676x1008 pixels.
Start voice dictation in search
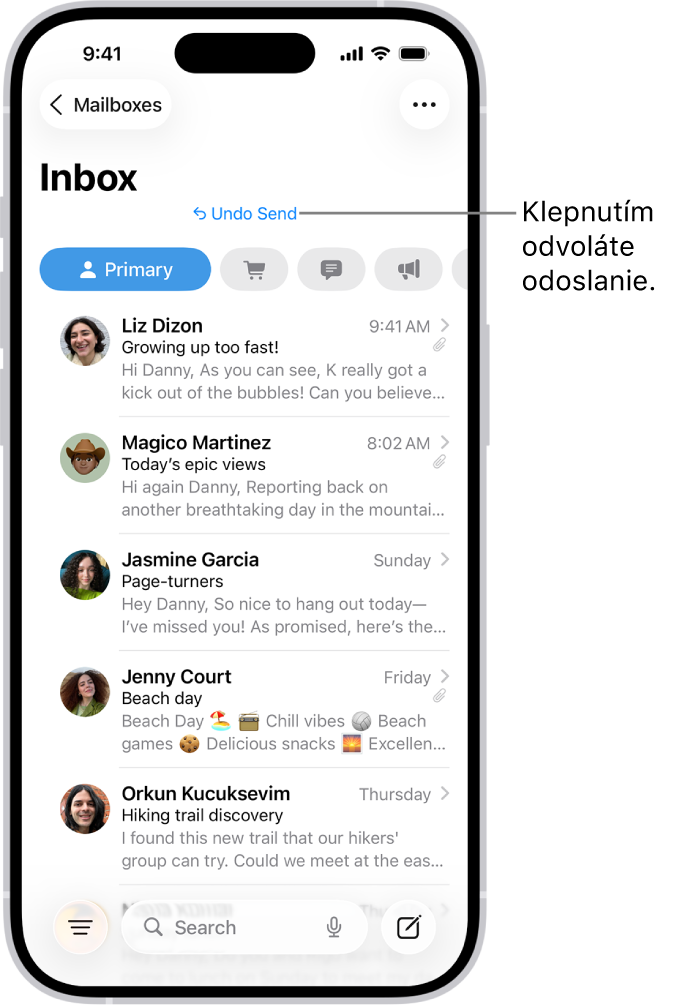coord(334,927)
